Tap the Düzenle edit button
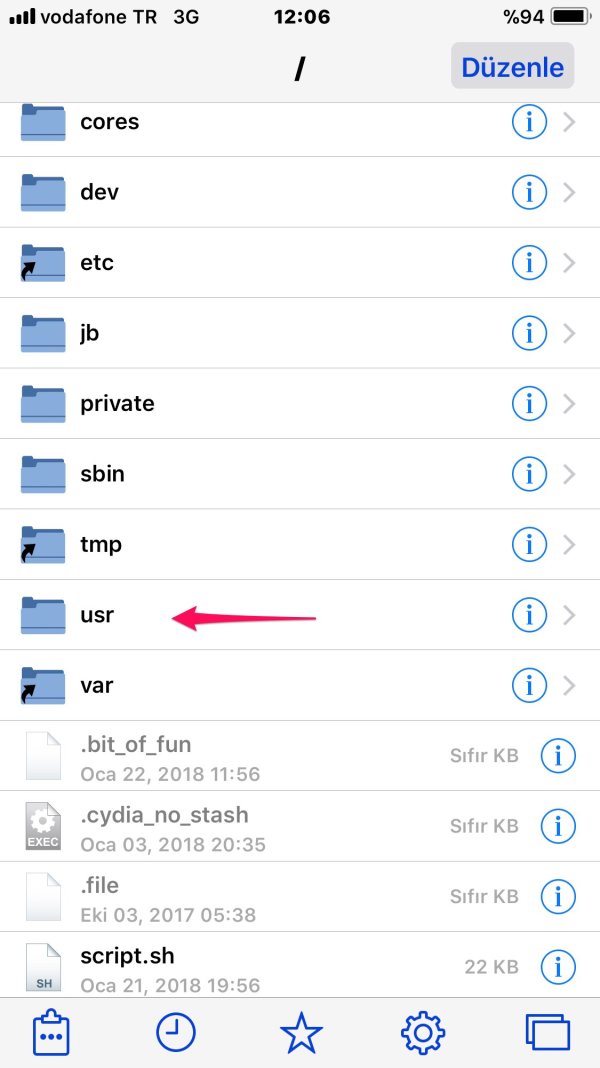 (x=512, y=67)
